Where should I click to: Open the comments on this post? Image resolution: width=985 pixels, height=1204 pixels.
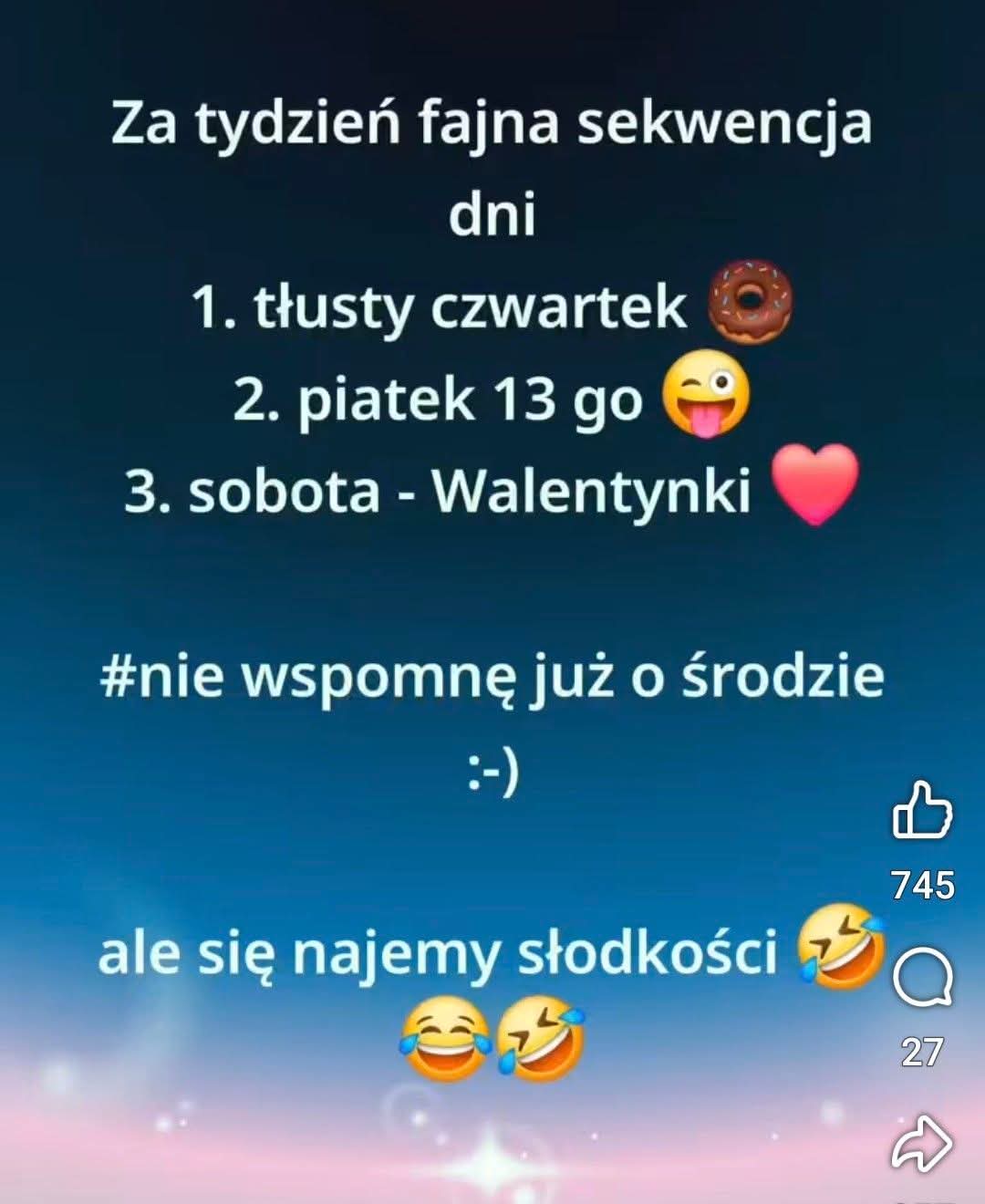point(922,978)
